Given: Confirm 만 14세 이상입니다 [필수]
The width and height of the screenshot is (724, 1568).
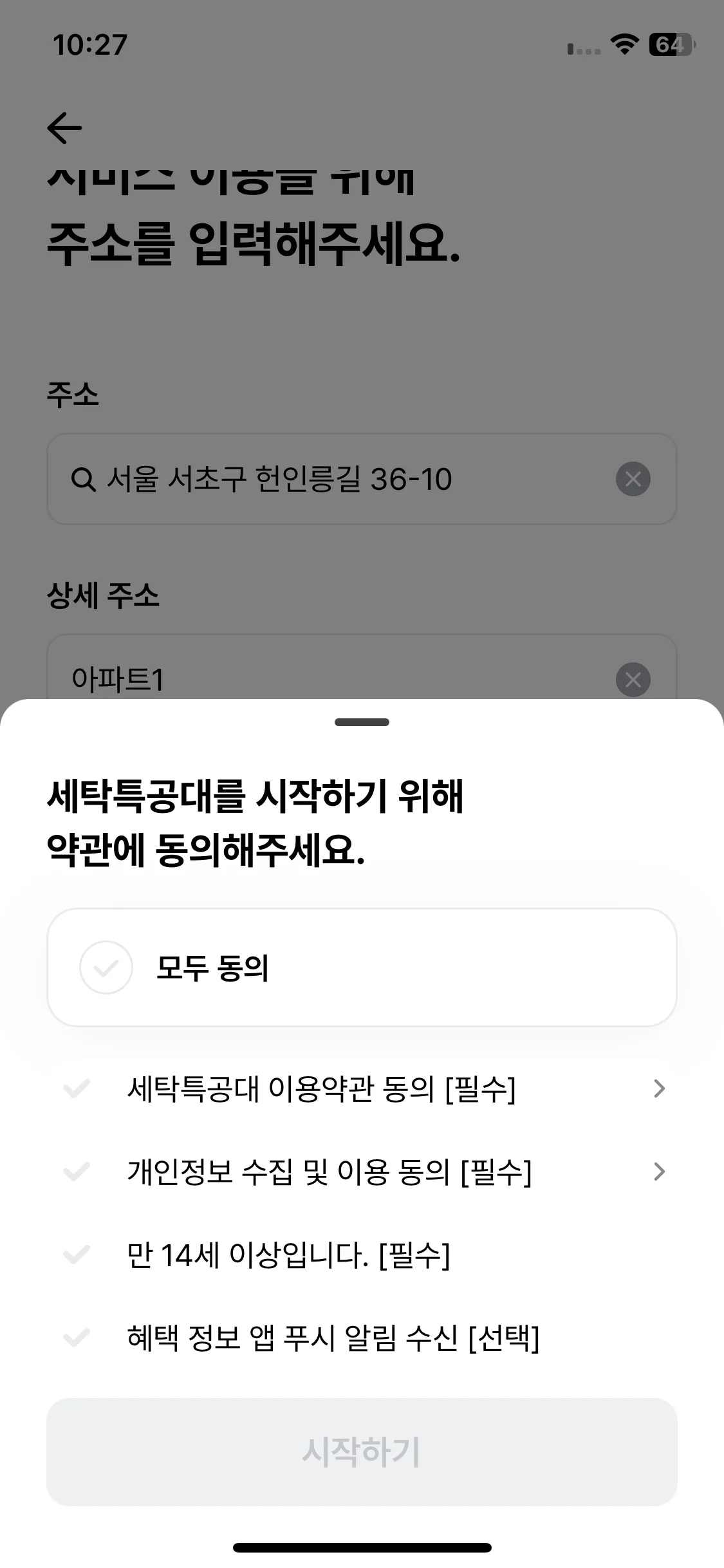Looking at the screenshot, I should [77, 1255].
